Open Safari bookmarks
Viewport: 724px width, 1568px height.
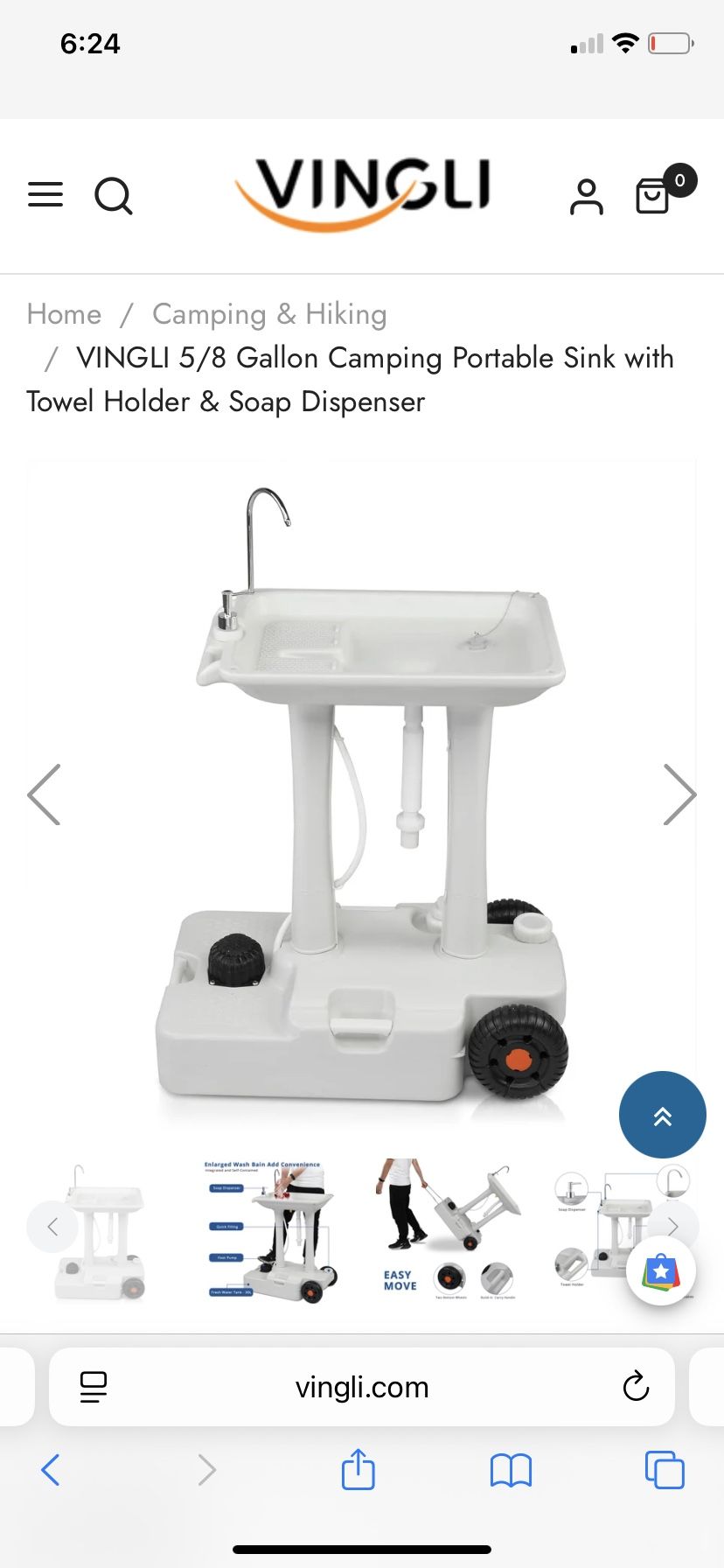click(511, 1469)
